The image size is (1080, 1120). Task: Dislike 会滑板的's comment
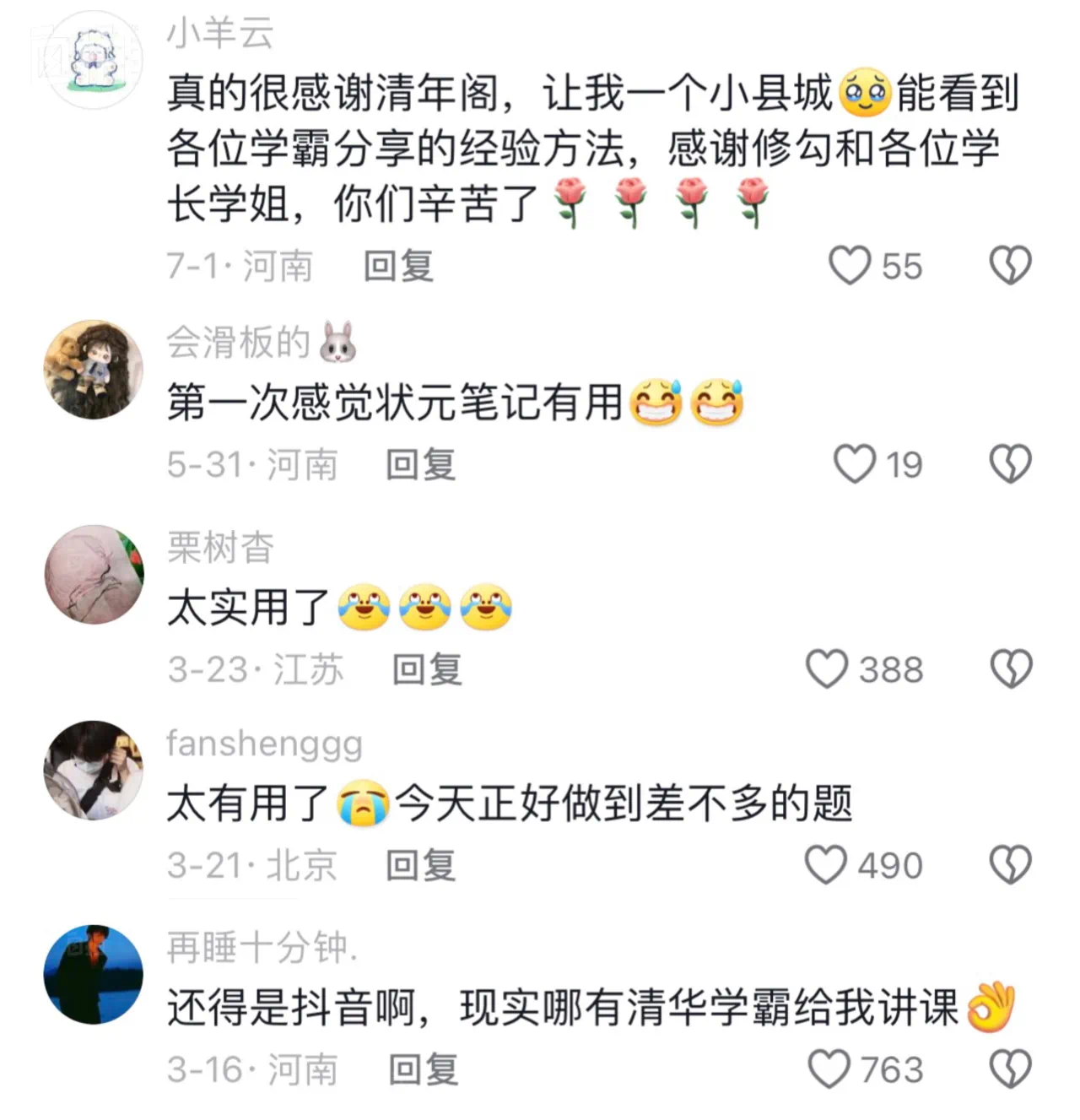[x=1010, y=464]
